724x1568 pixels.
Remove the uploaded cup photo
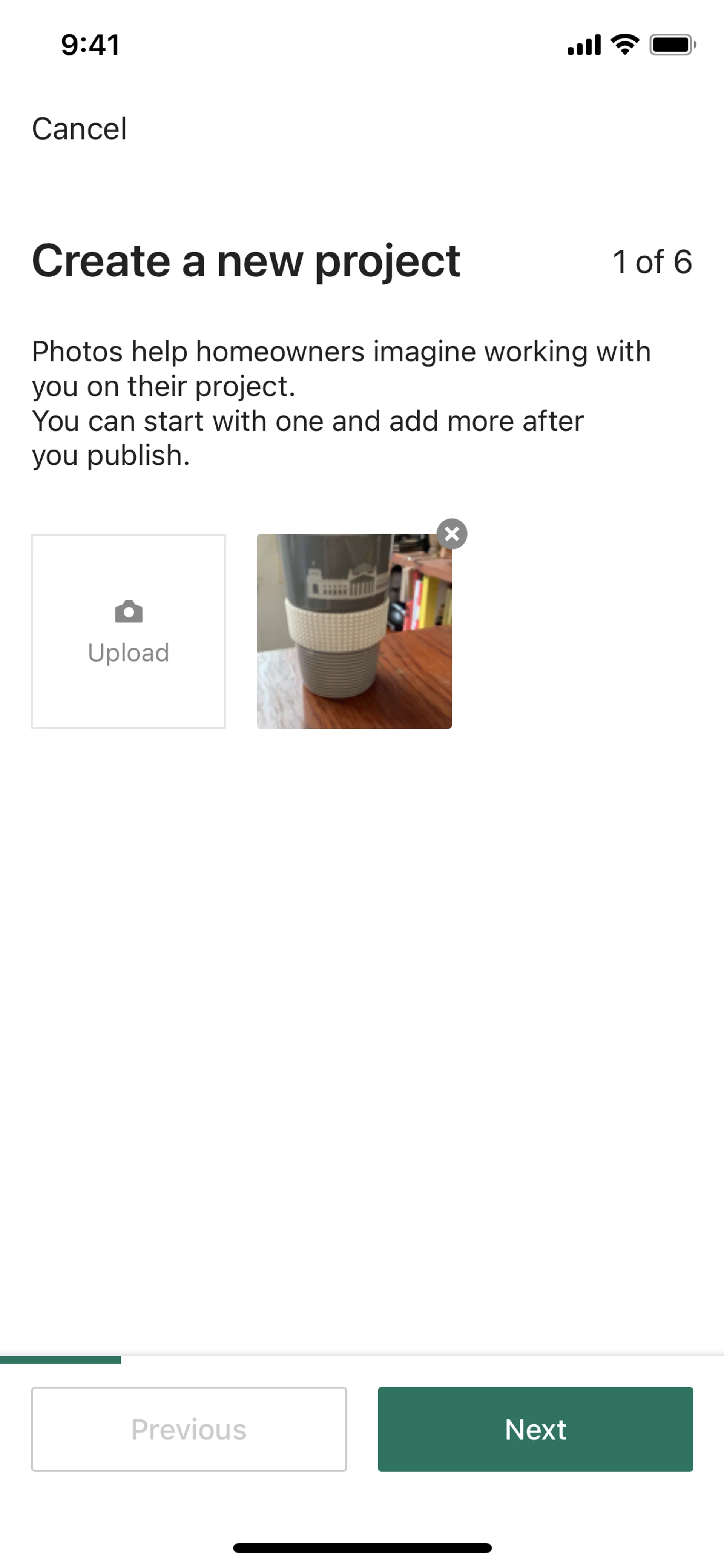[451, 534]
